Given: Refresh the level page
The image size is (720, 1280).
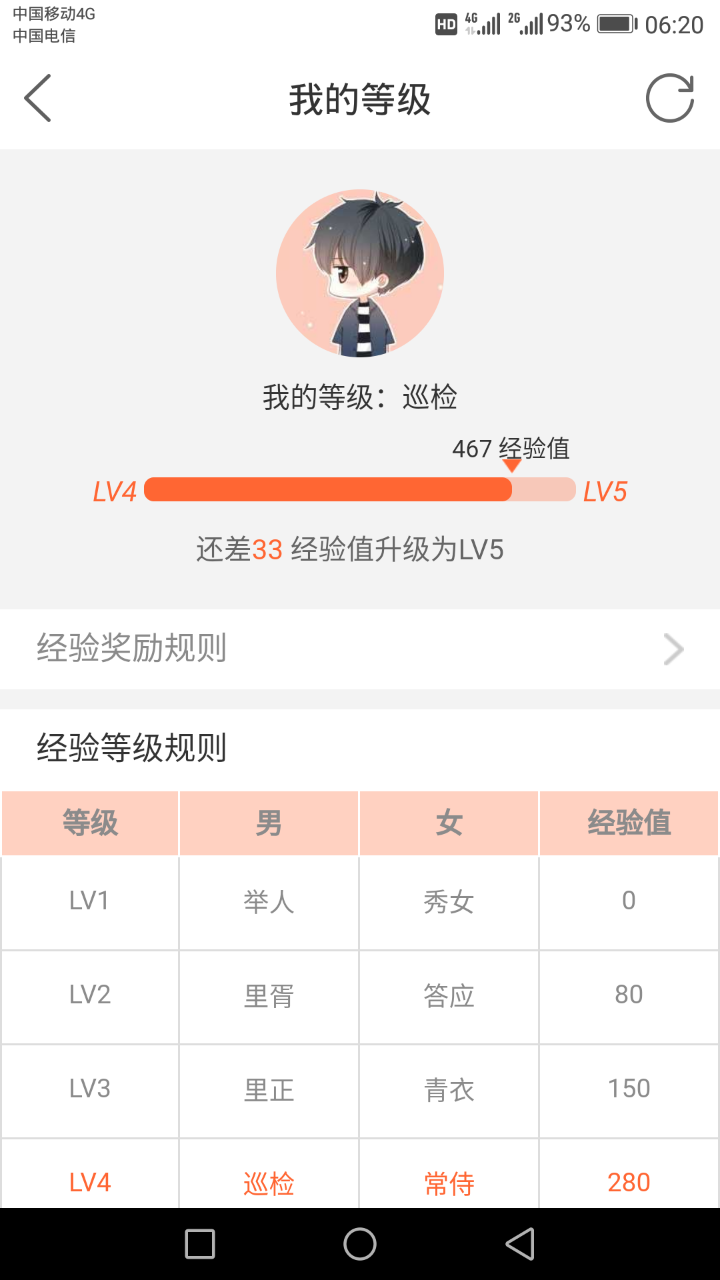Looking at the screenshot, I should tap(669, 99).
